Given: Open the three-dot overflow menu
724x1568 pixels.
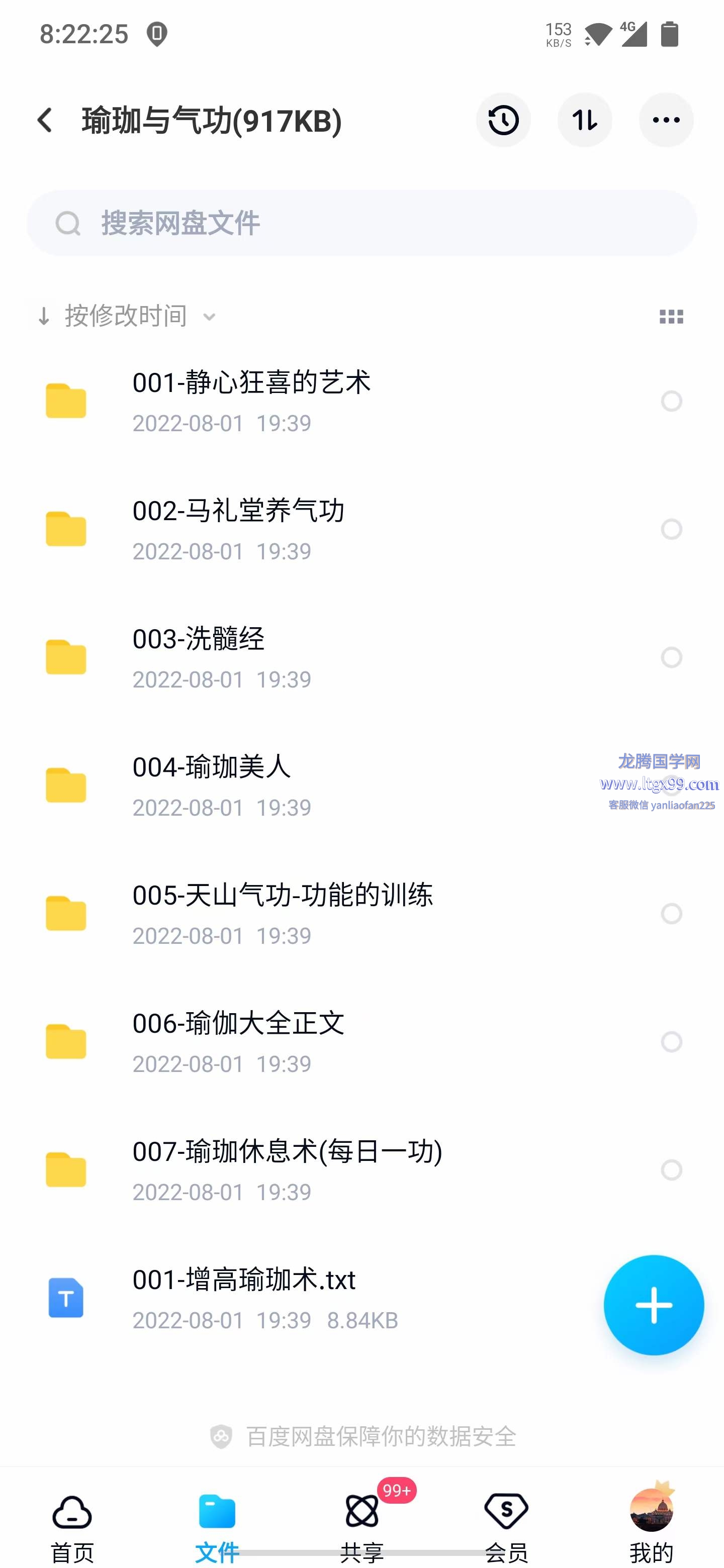Looking at the screenshot, I should pyautogui.click(x=666, y=120).
